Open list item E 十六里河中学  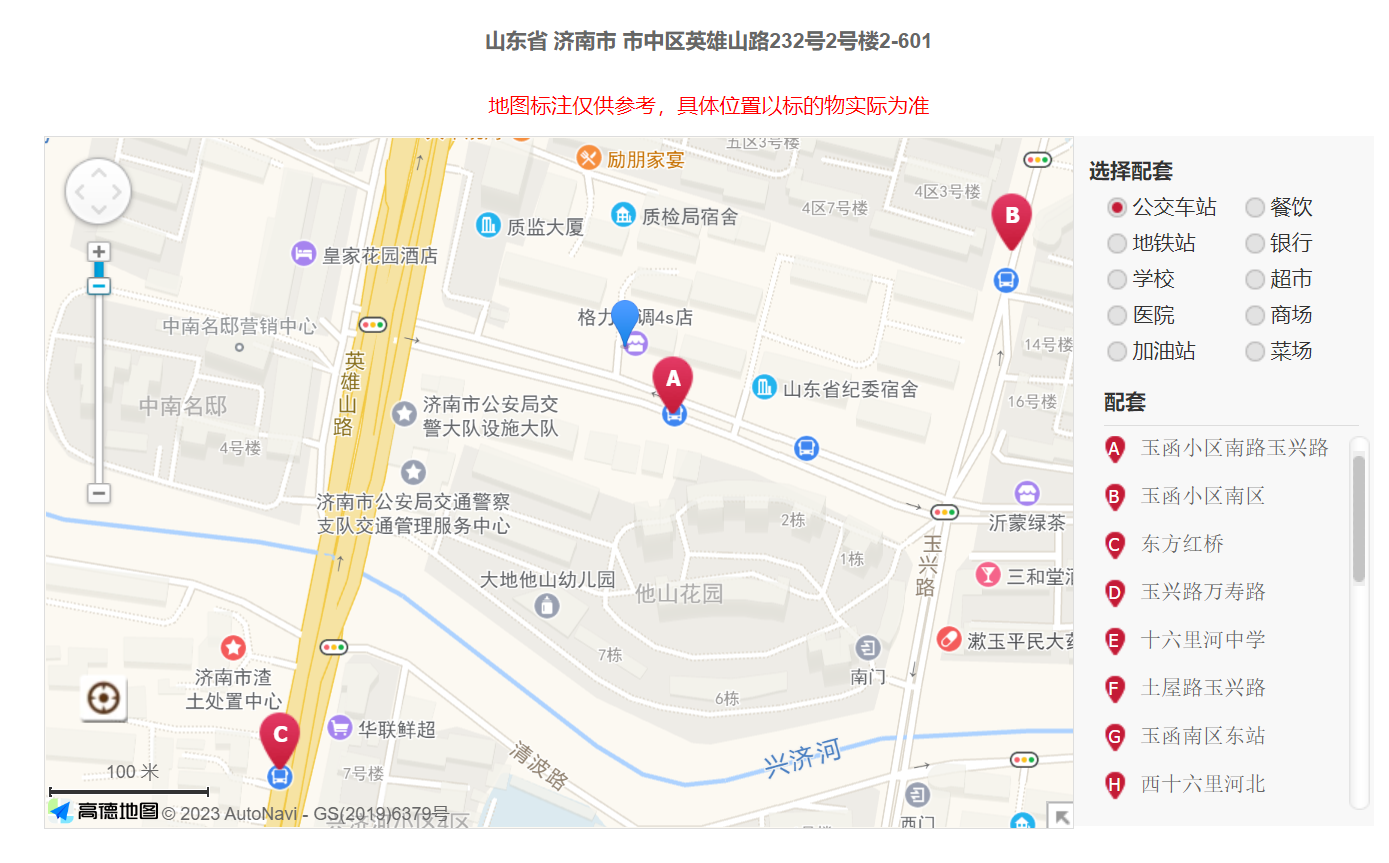coord(1203,640)
